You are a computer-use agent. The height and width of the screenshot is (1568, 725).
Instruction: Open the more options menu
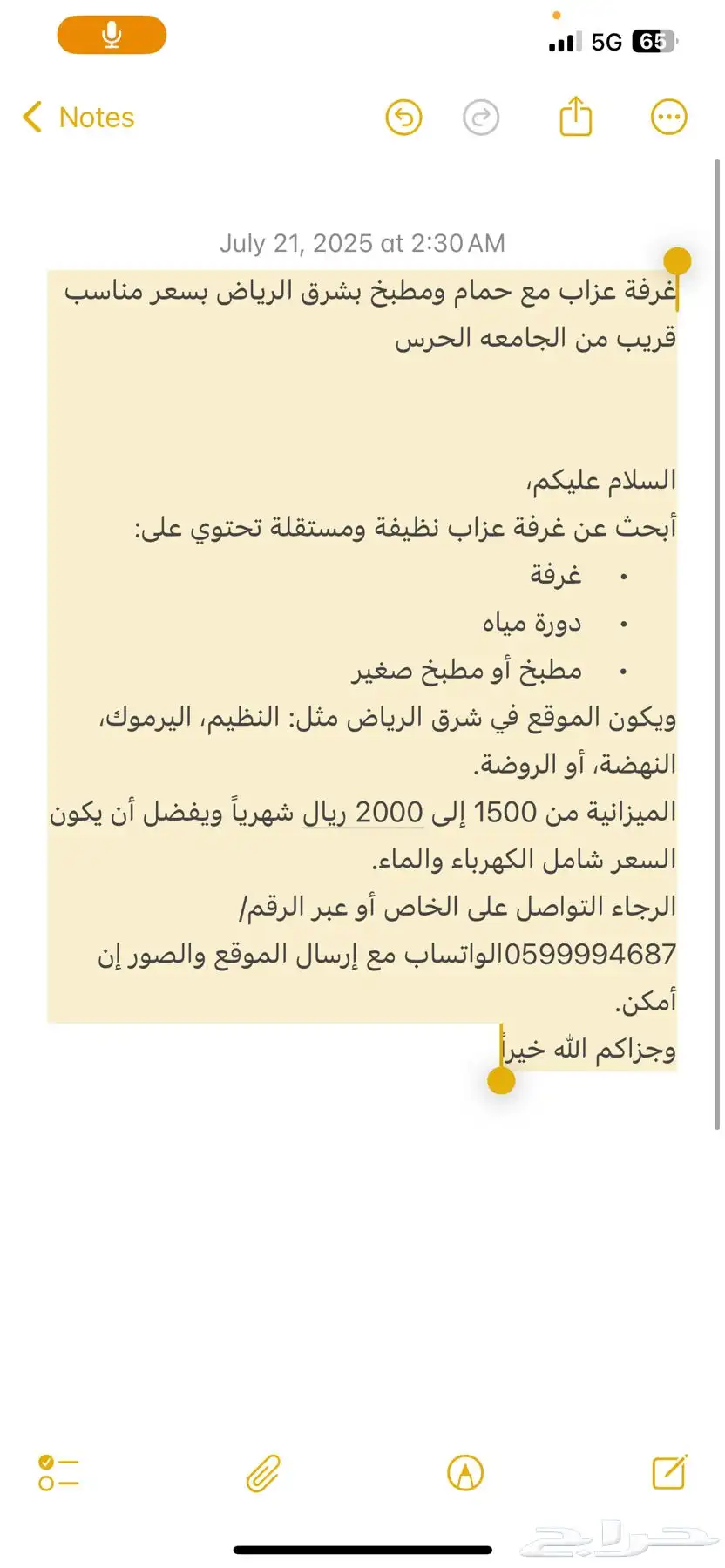(x=669, y=118)
